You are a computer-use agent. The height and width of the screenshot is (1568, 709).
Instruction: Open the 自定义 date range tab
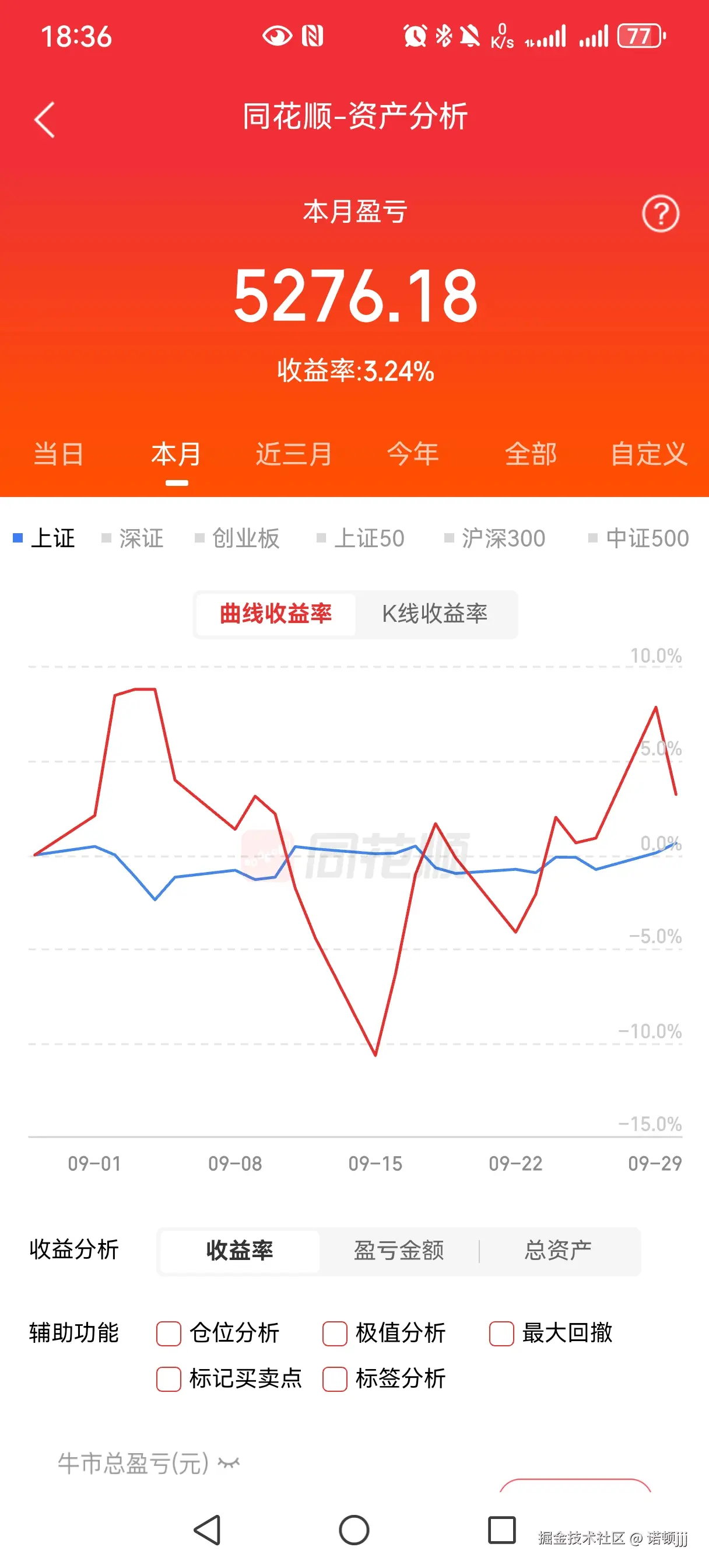649,454
